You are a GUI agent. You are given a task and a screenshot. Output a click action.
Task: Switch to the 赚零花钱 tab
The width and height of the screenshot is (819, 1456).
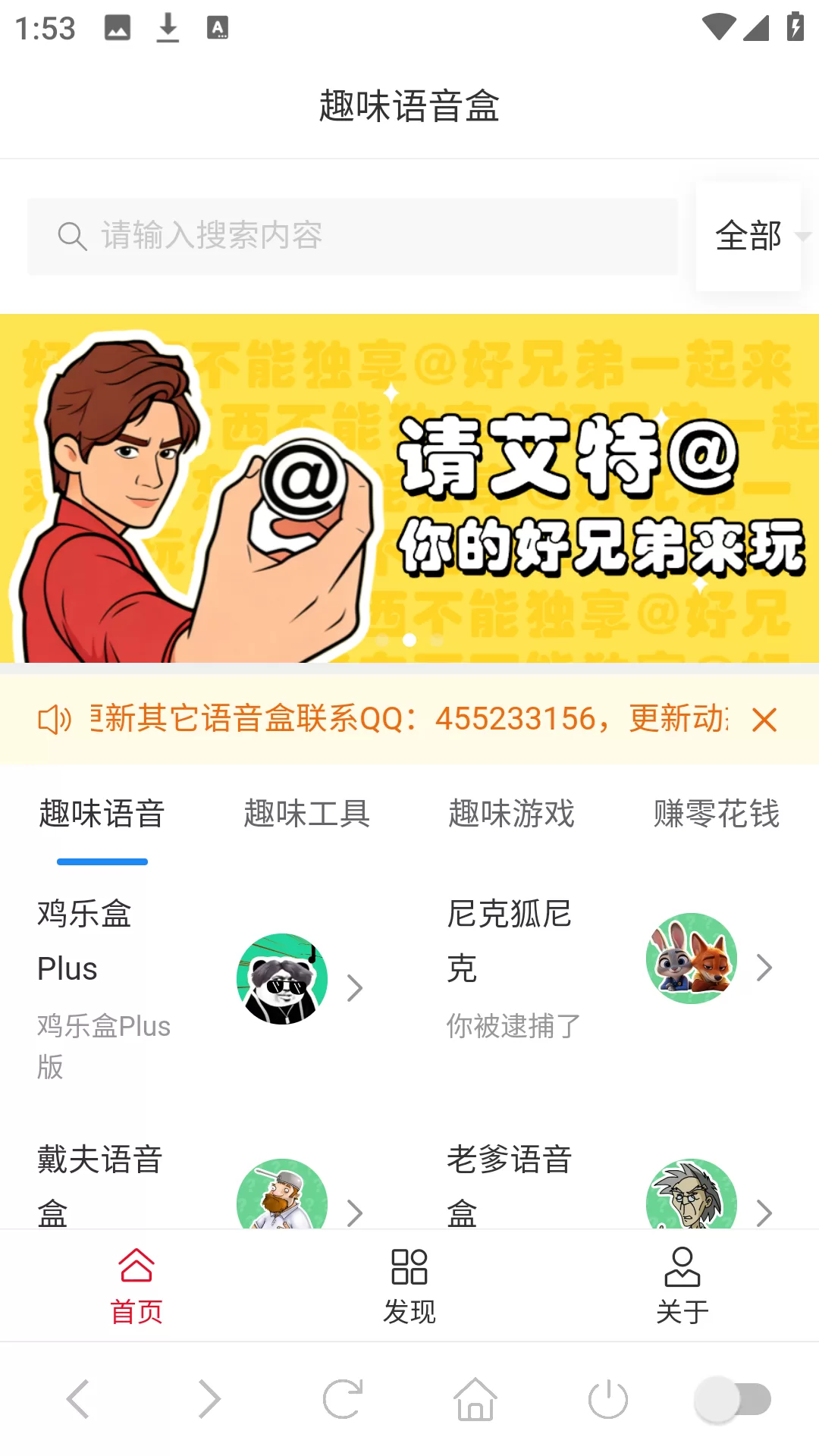(716, 814)
